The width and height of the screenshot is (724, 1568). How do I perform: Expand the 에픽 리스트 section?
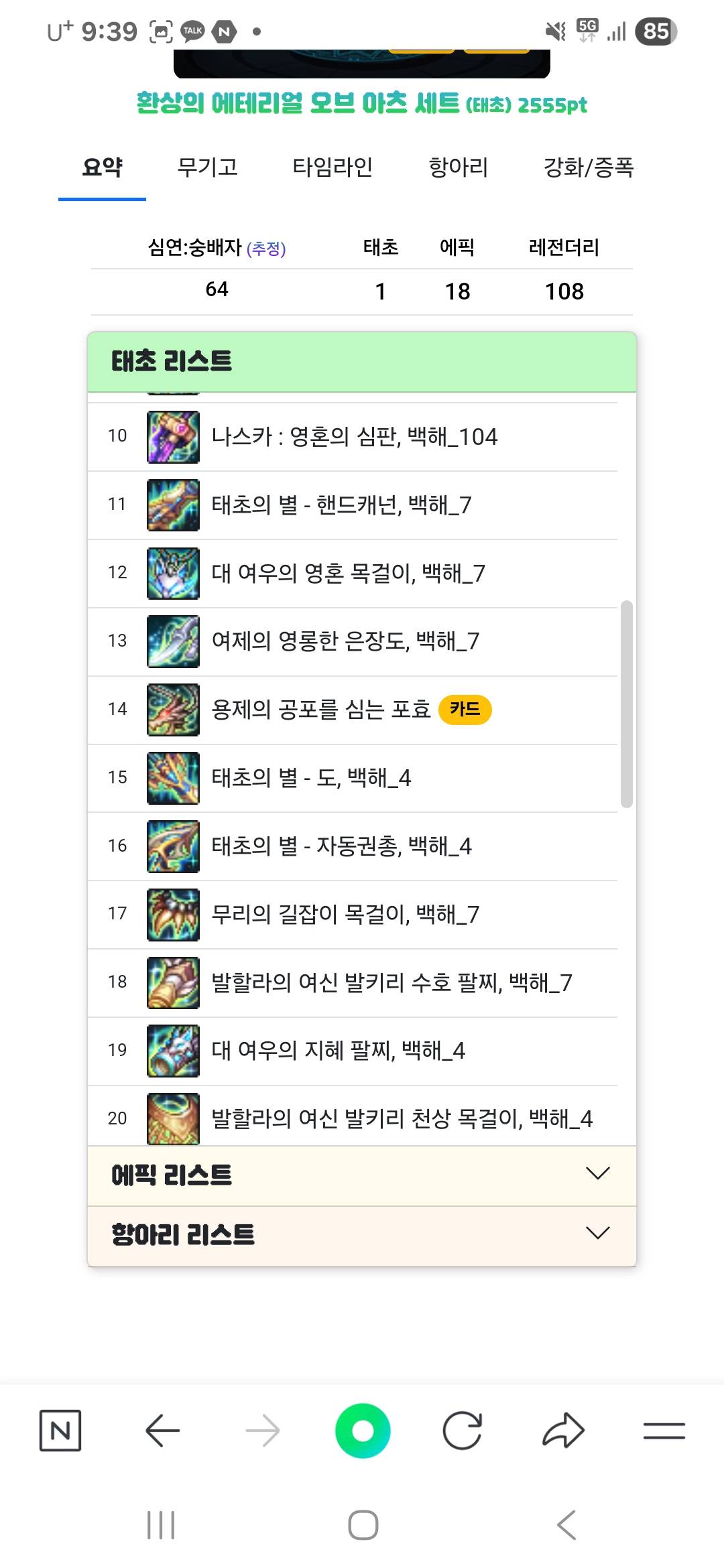tap(361, 1175)
